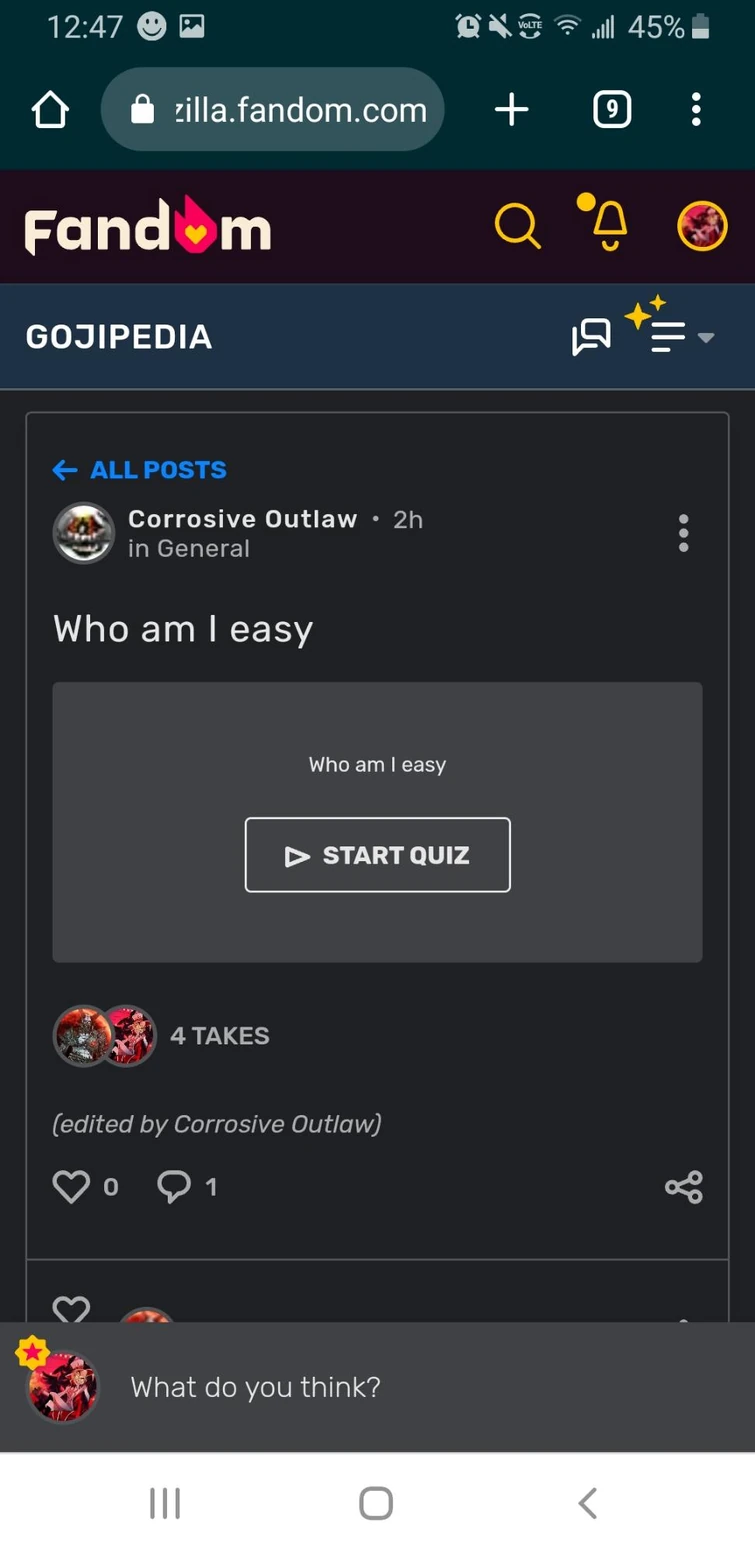This screenshot has width=755, height=1553.
Task: Open Corrosive Outlaw's profile name
Action: point(241,519)
